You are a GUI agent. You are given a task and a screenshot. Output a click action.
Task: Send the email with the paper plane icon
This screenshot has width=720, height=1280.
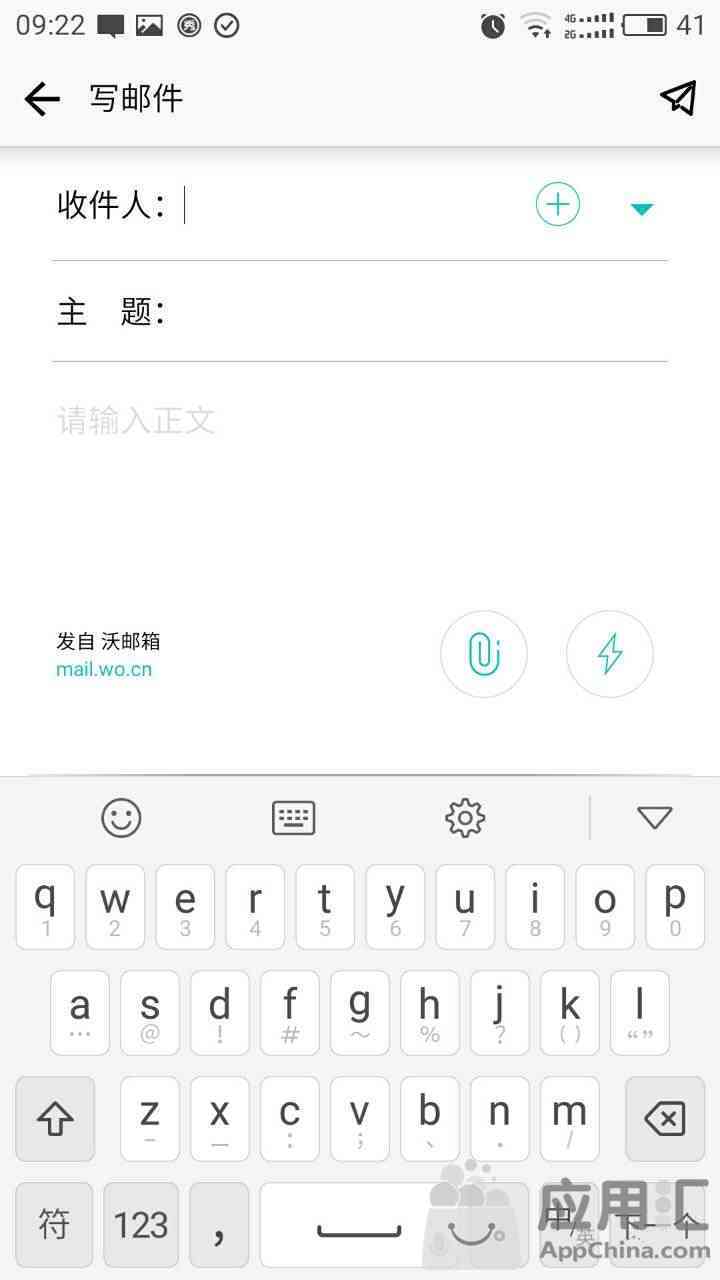click(x=678, y=97)
